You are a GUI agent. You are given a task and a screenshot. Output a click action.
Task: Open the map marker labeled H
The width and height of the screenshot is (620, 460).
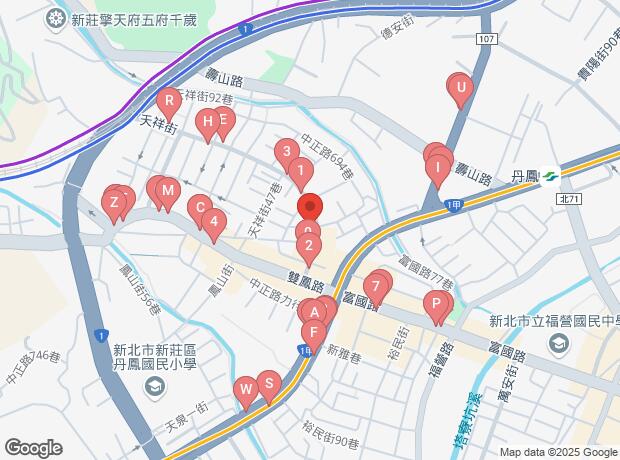pyautogui.click(x=207, y=124)
